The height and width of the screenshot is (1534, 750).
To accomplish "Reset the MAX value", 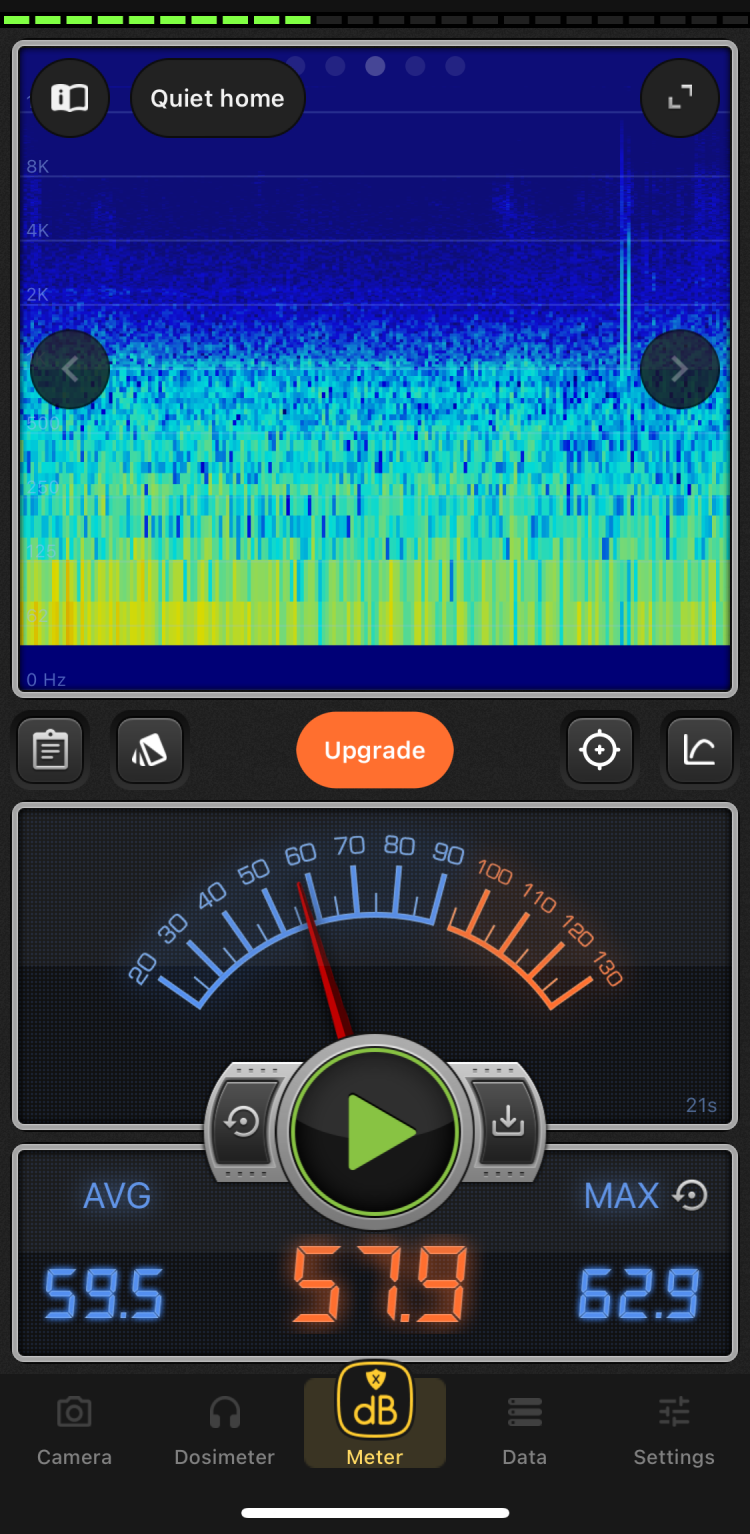I will tap(690, 1195).
